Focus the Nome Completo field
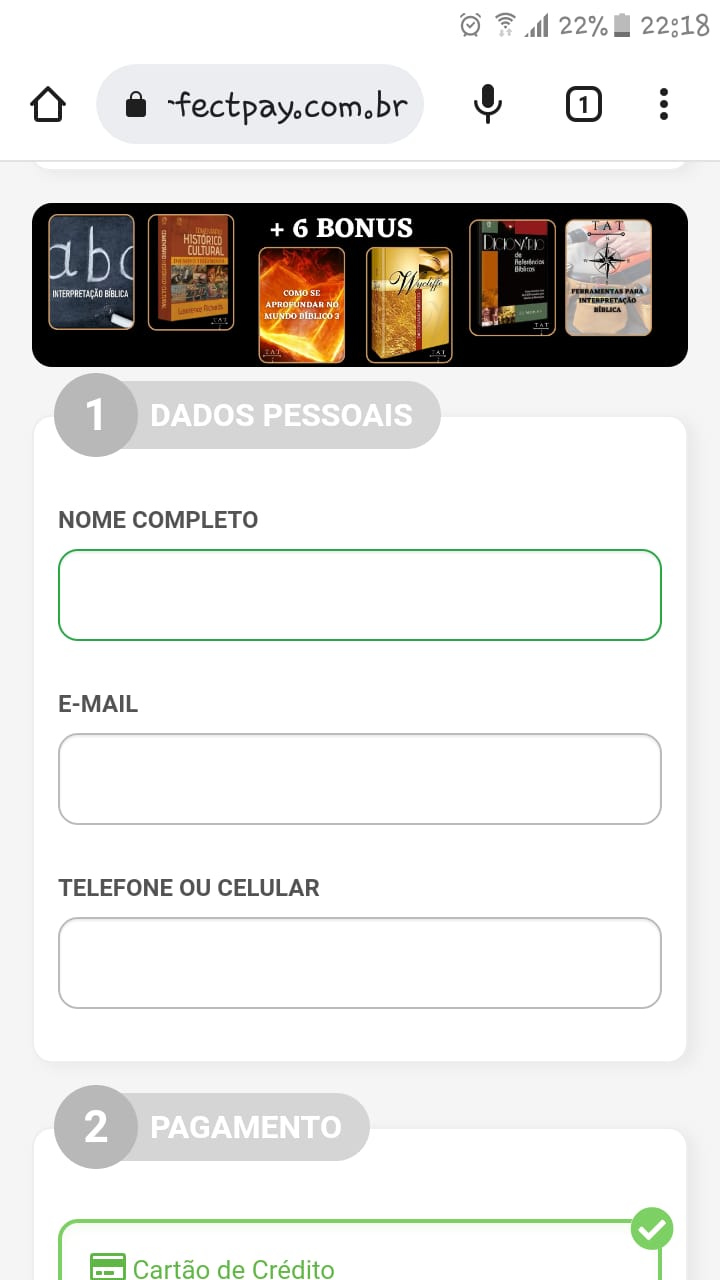This screenshot has height=1280, width=720. (360, 595)
